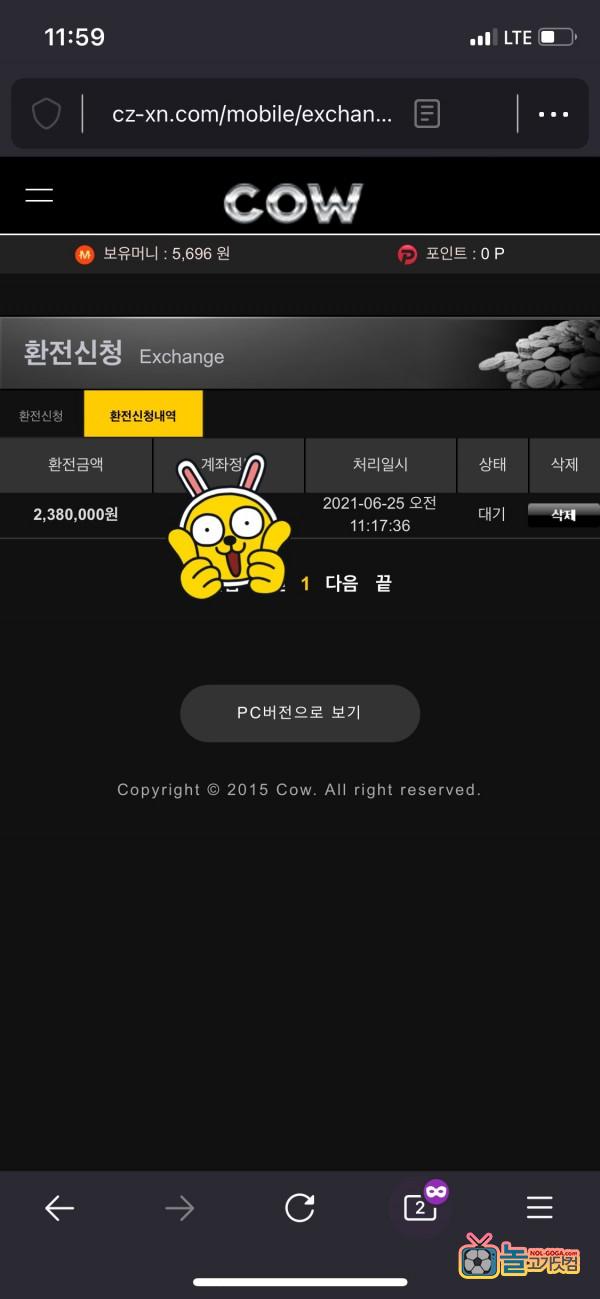
Task: Open the reader view icon
Action: pos(427,114)
